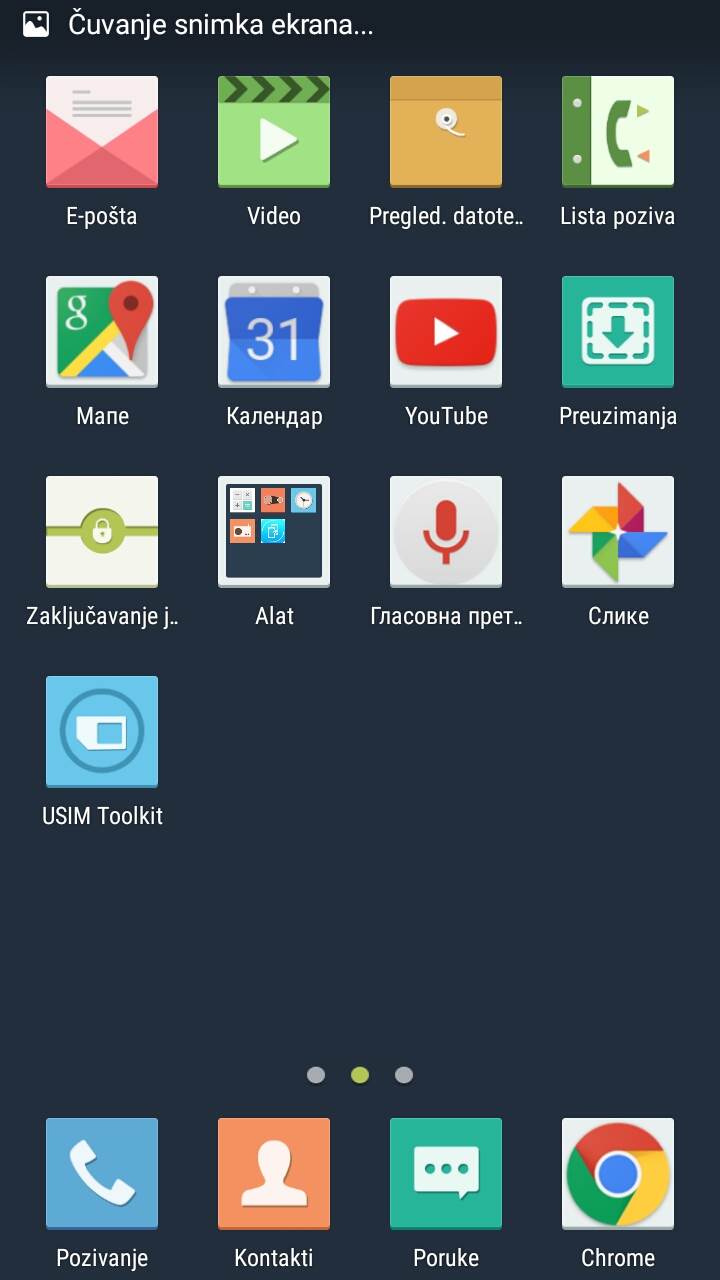
Task: Open the Pozivanje phone dialer
Action: pos(102,1174)
